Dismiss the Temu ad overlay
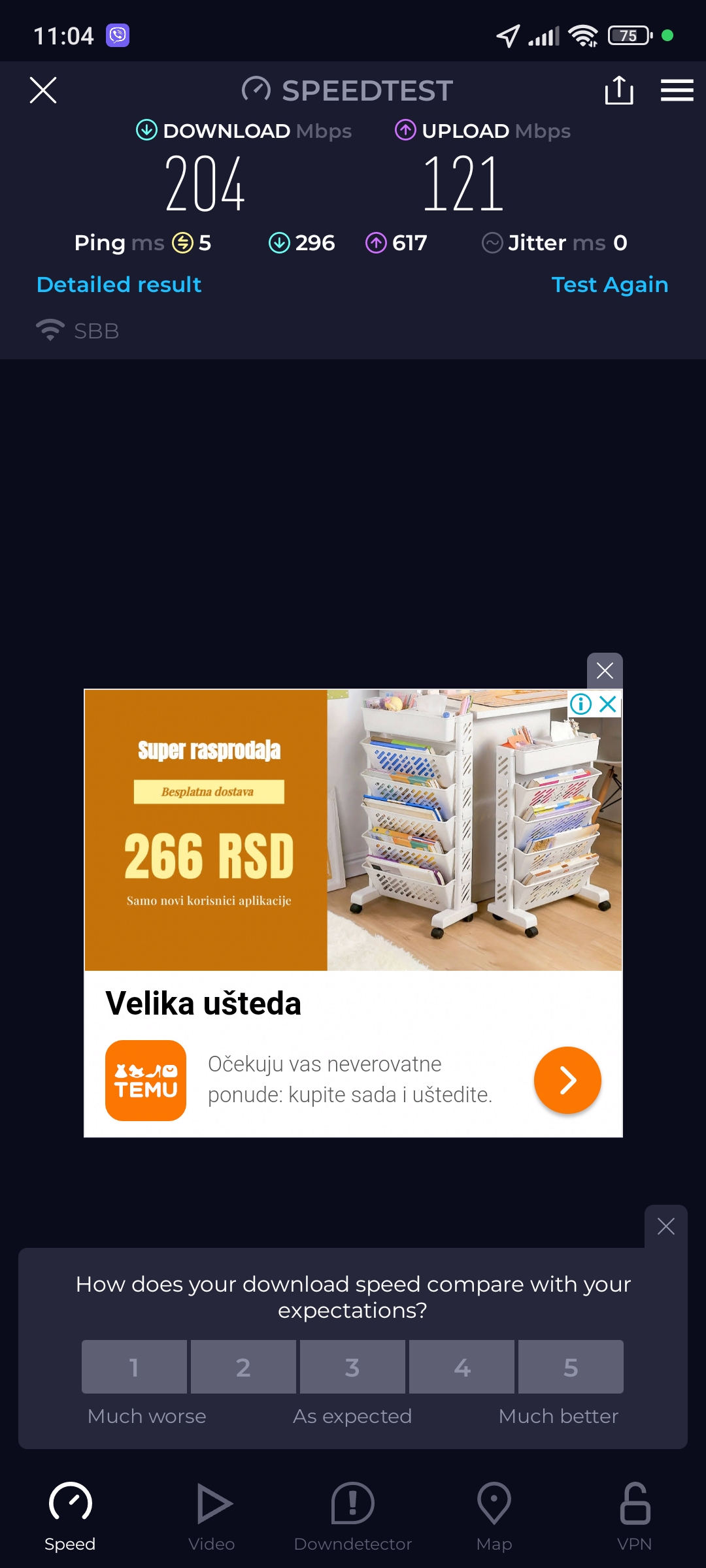 tap(605, 670)
